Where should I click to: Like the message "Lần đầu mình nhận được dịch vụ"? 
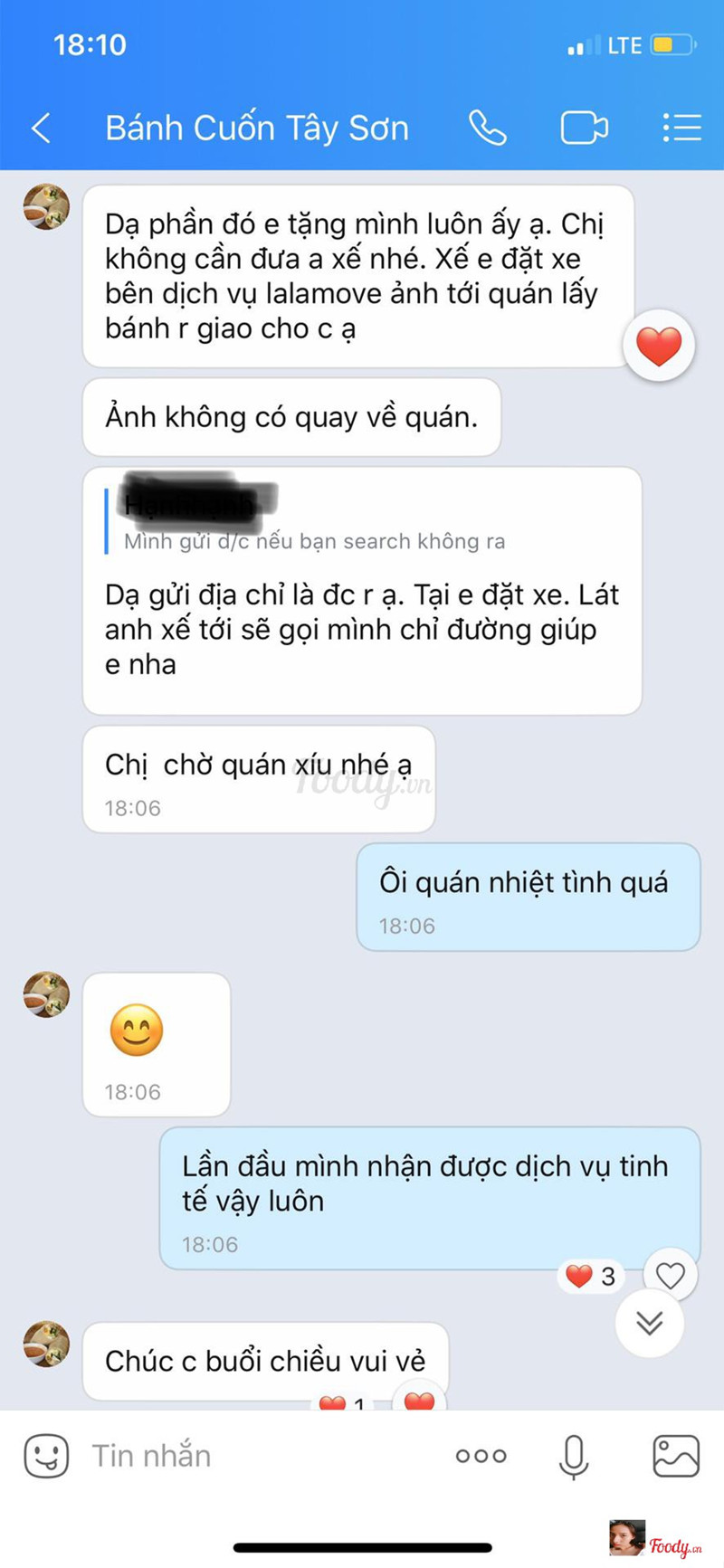tap(670, 1275)
